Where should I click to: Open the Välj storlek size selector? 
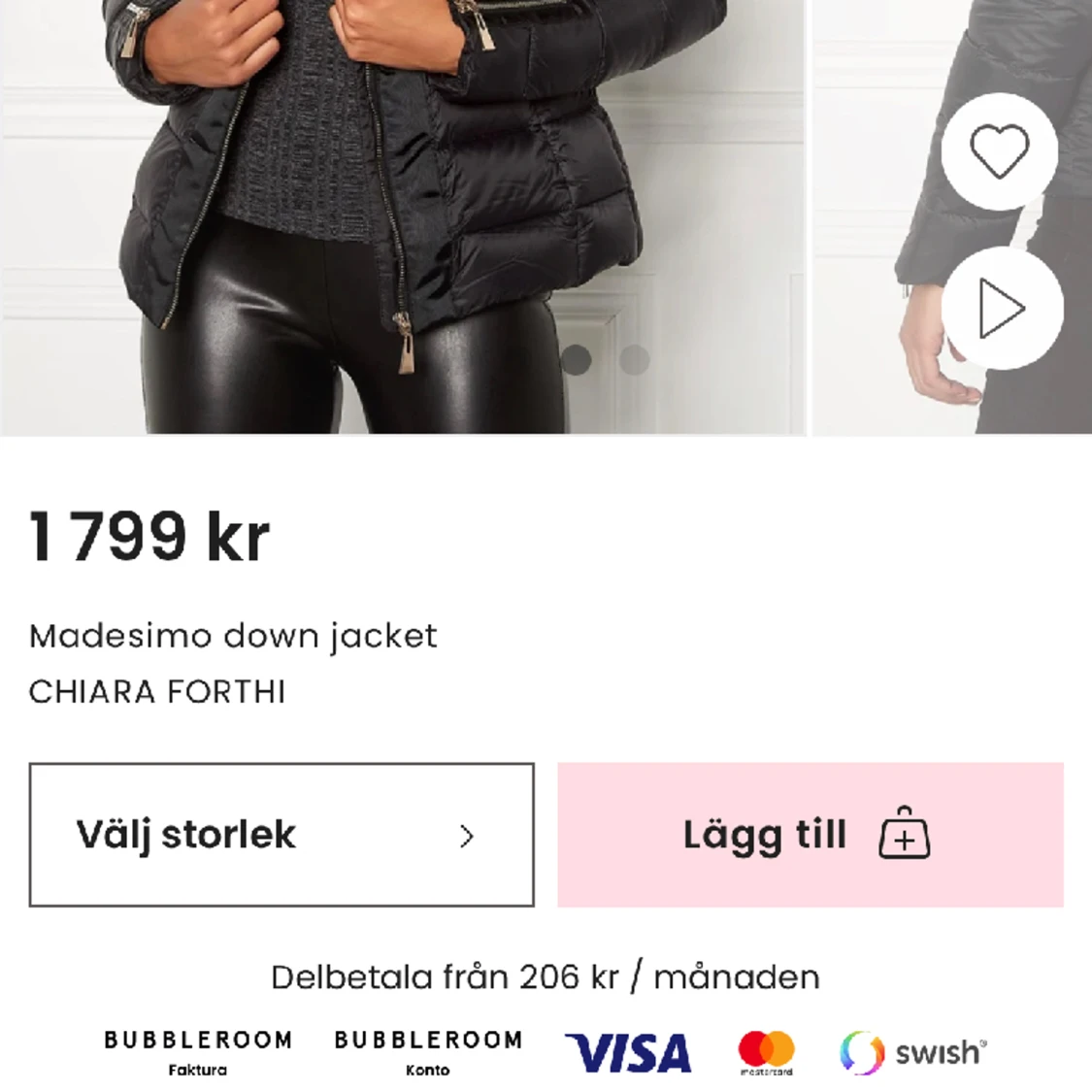pyautogui.click(x=281, y=835)
